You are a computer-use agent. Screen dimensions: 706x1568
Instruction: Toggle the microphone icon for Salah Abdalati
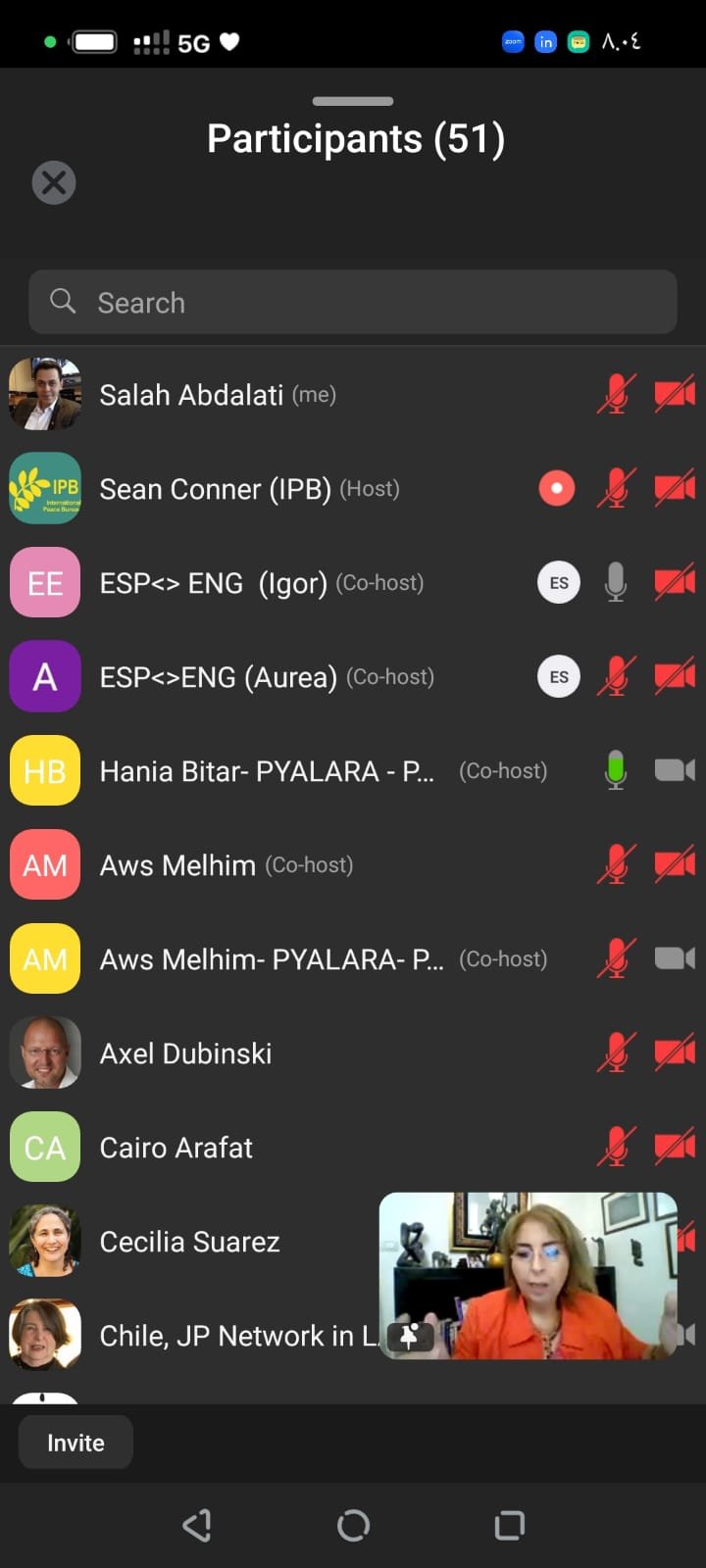coord(616,395)
